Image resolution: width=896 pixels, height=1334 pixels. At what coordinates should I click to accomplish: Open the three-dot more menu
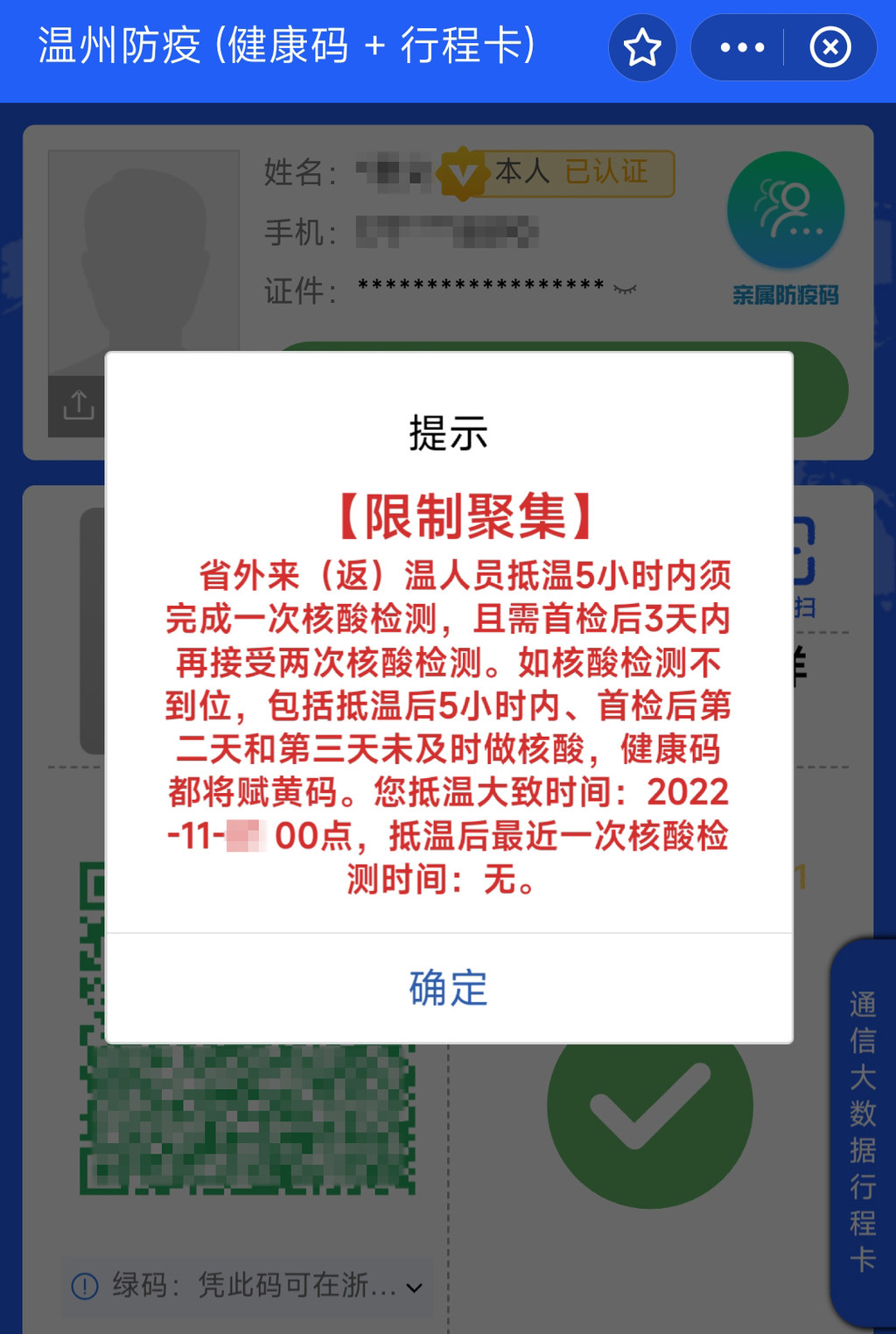pos(742,47)
